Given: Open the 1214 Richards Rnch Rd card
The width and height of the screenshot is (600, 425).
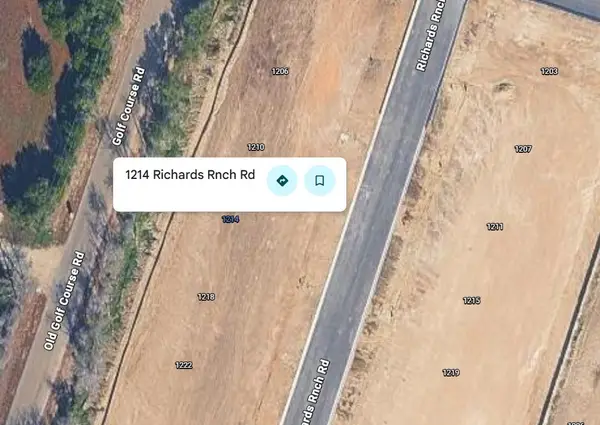Looking at the screenshot, I should tap(190, 175).
